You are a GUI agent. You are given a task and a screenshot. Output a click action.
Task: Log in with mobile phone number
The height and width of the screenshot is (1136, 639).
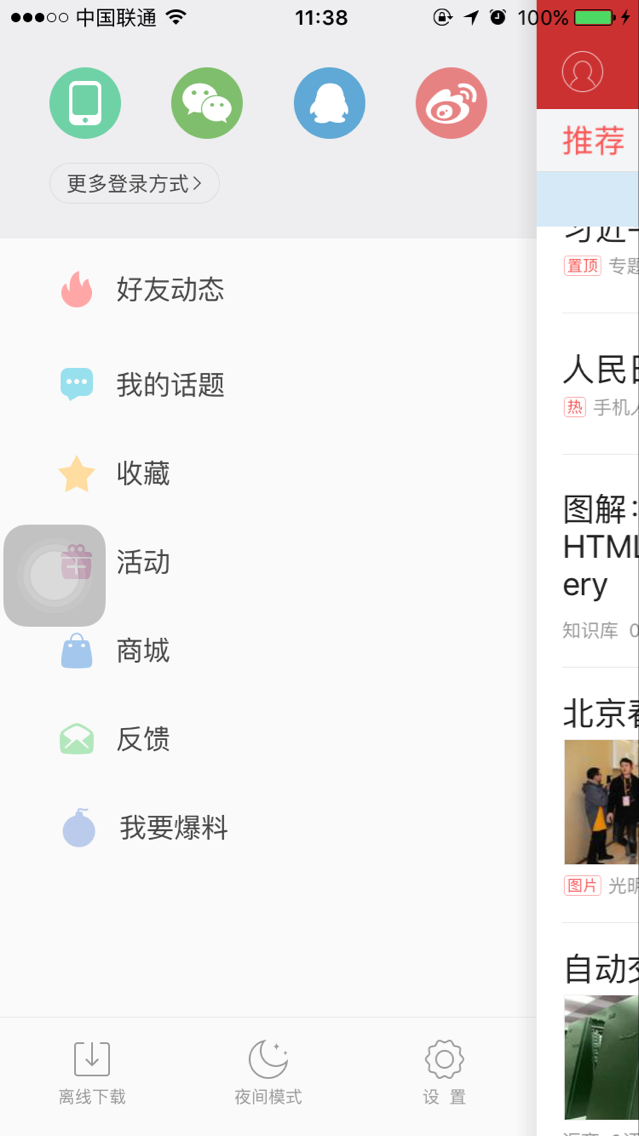click(85, 103)
